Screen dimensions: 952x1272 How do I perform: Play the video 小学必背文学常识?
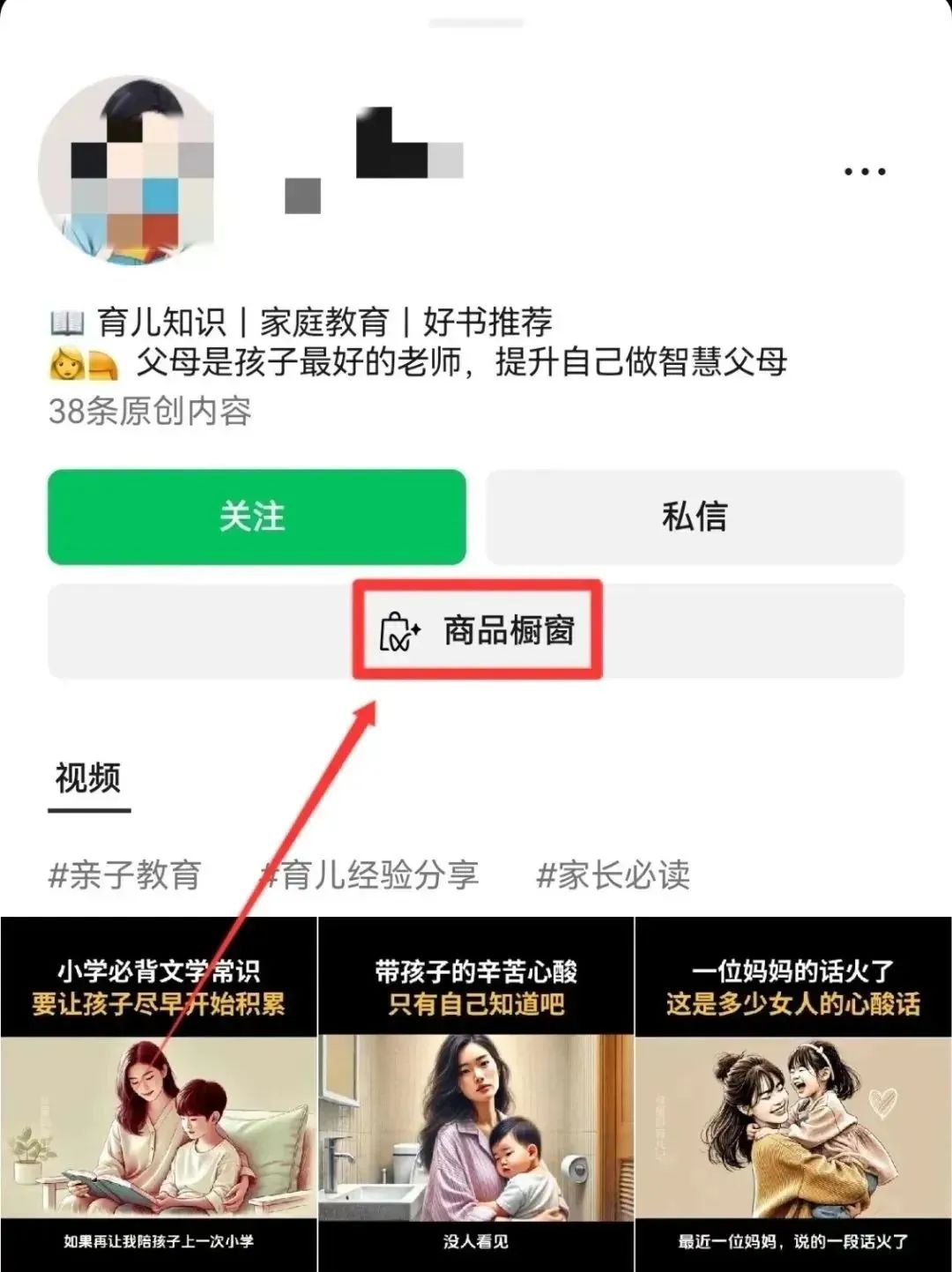159,1093
